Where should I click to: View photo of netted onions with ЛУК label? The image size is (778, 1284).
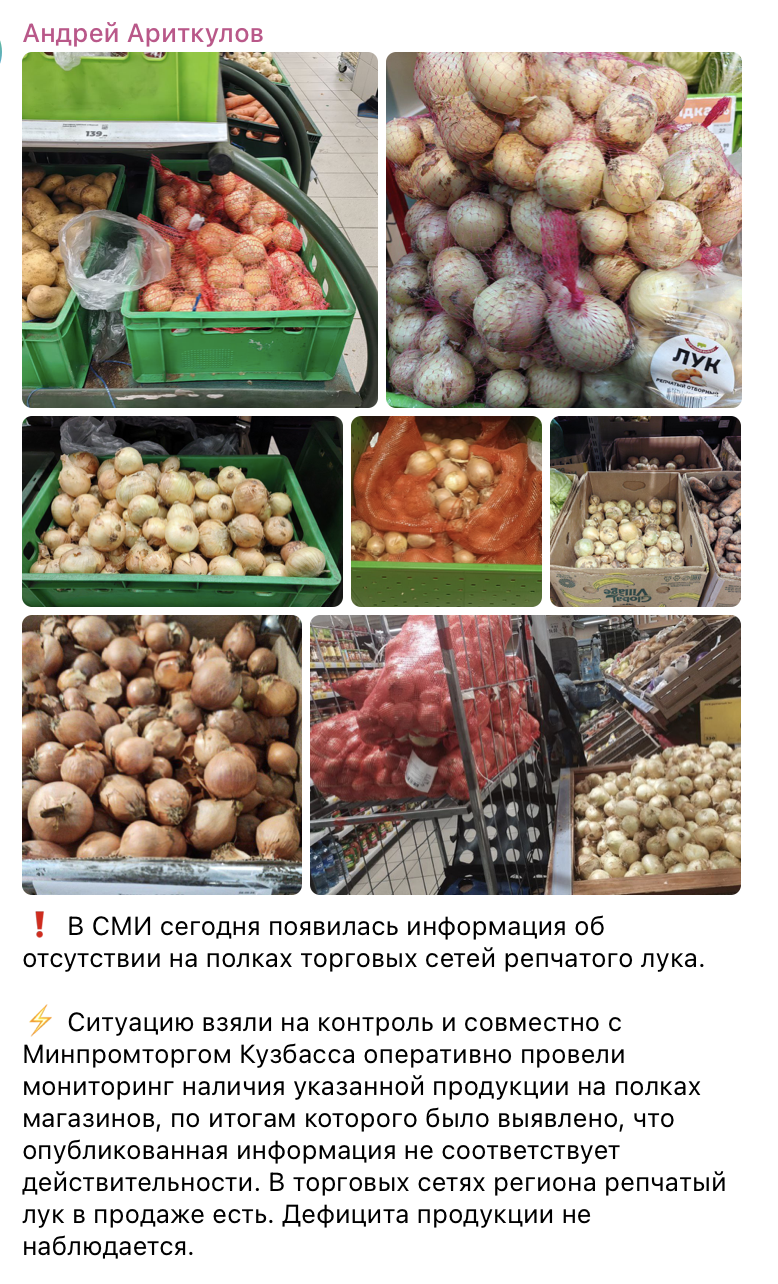(x=564, y=230)
